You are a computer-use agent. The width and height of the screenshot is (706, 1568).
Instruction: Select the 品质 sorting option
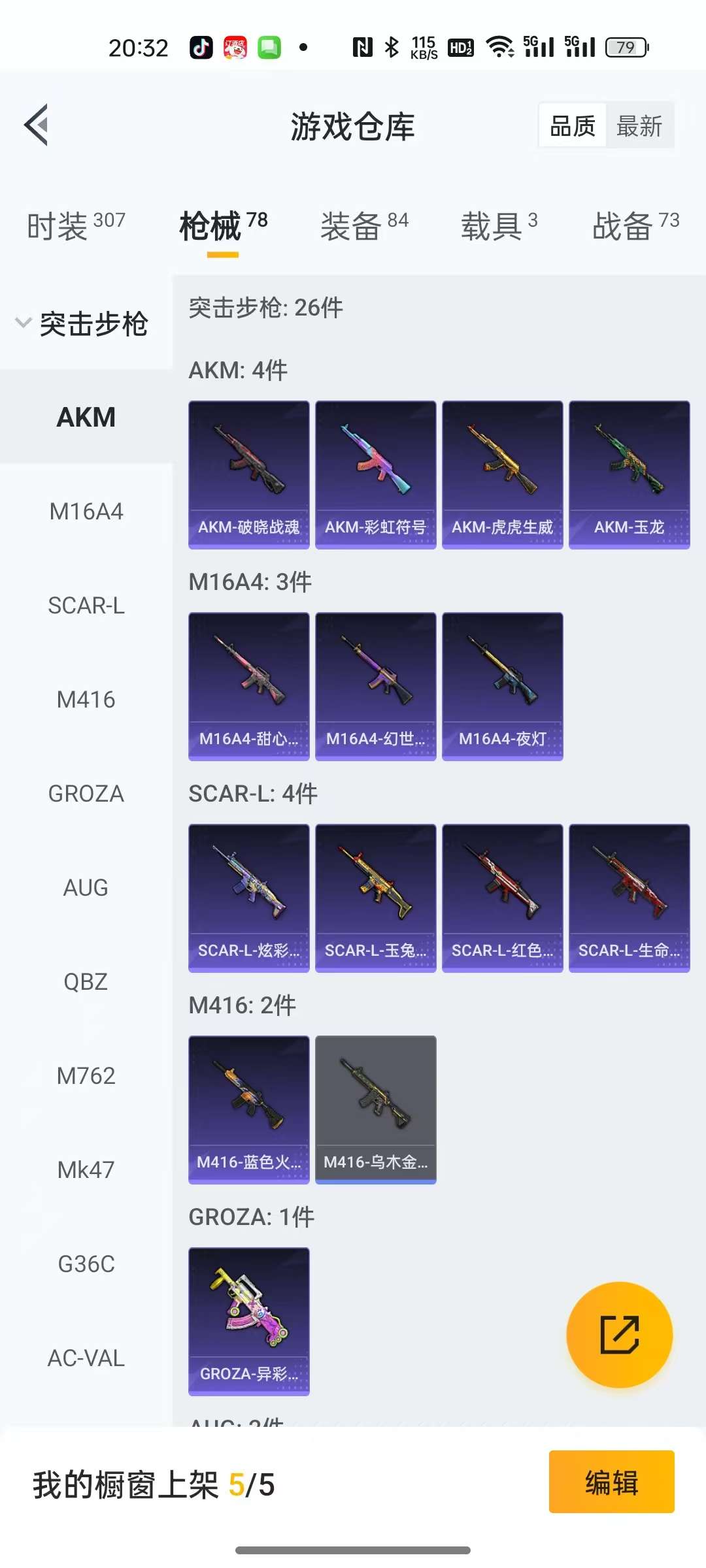[x=573, y=125]
